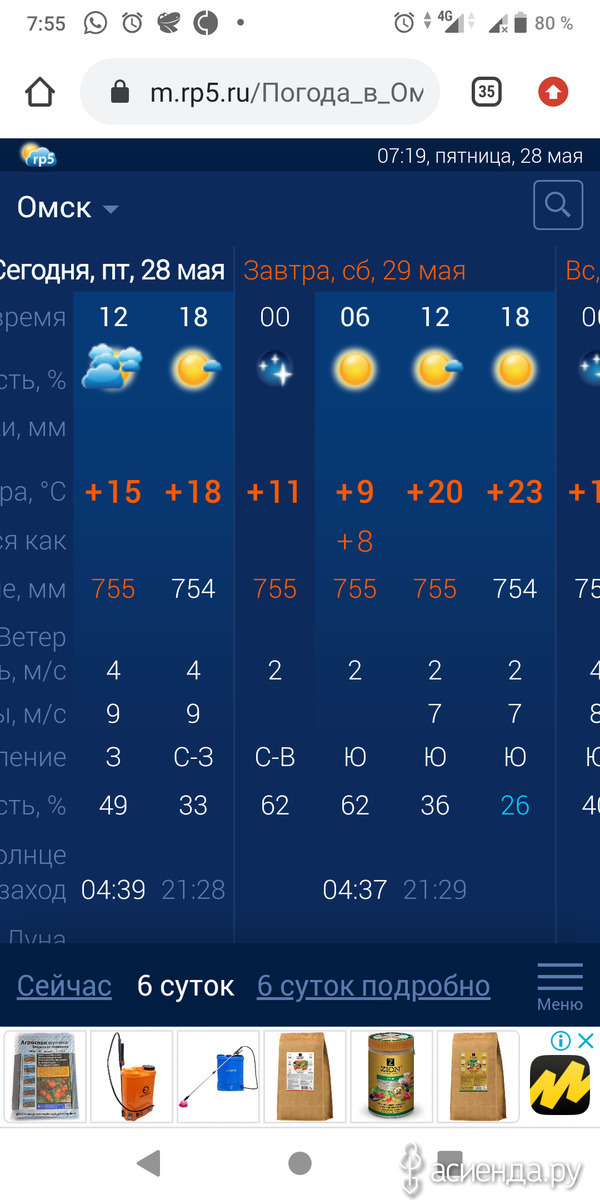600x1200 pixels.
Task: Open the rp5 logo home link
Action: click(39, 155)
